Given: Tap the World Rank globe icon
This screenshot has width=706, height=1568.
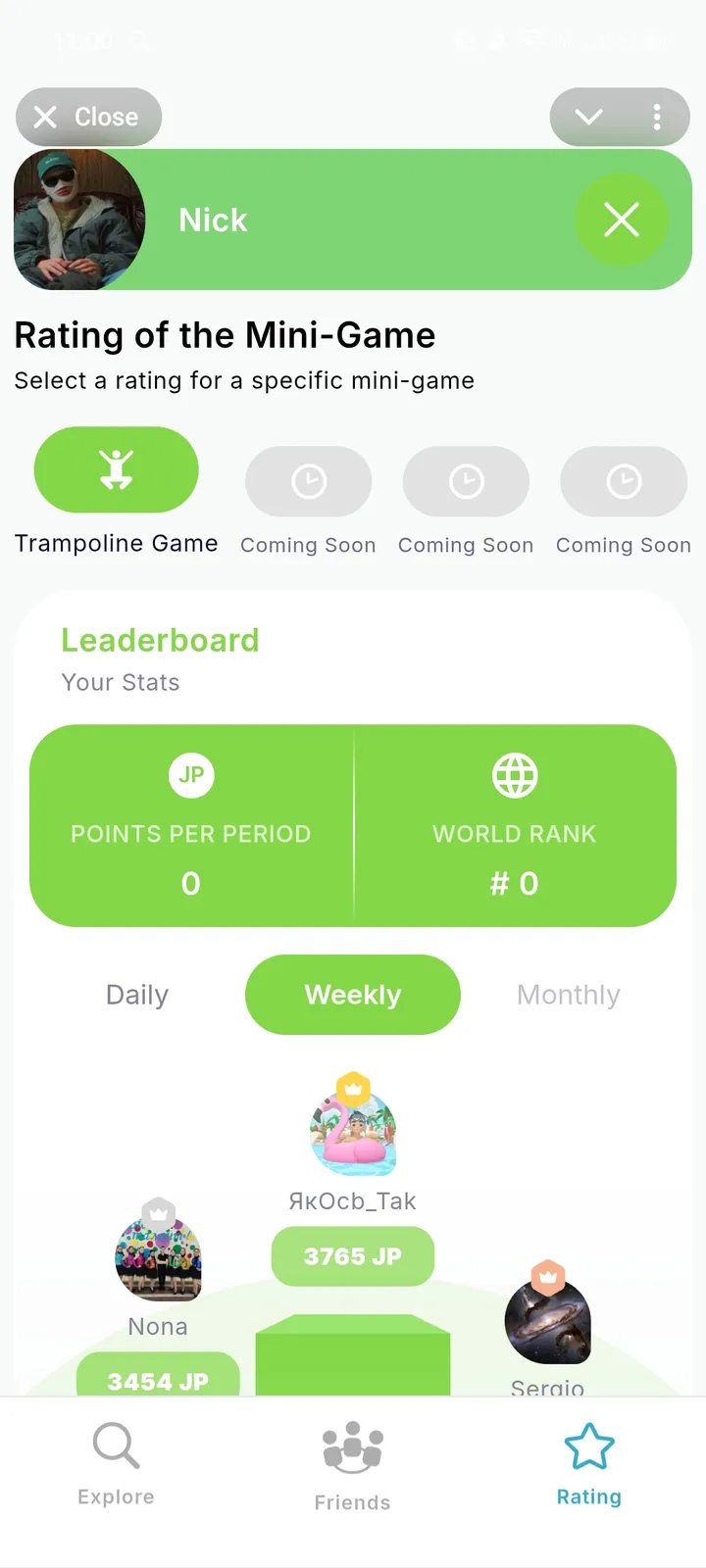Looking at the screenshot, I should coord(516,775).
